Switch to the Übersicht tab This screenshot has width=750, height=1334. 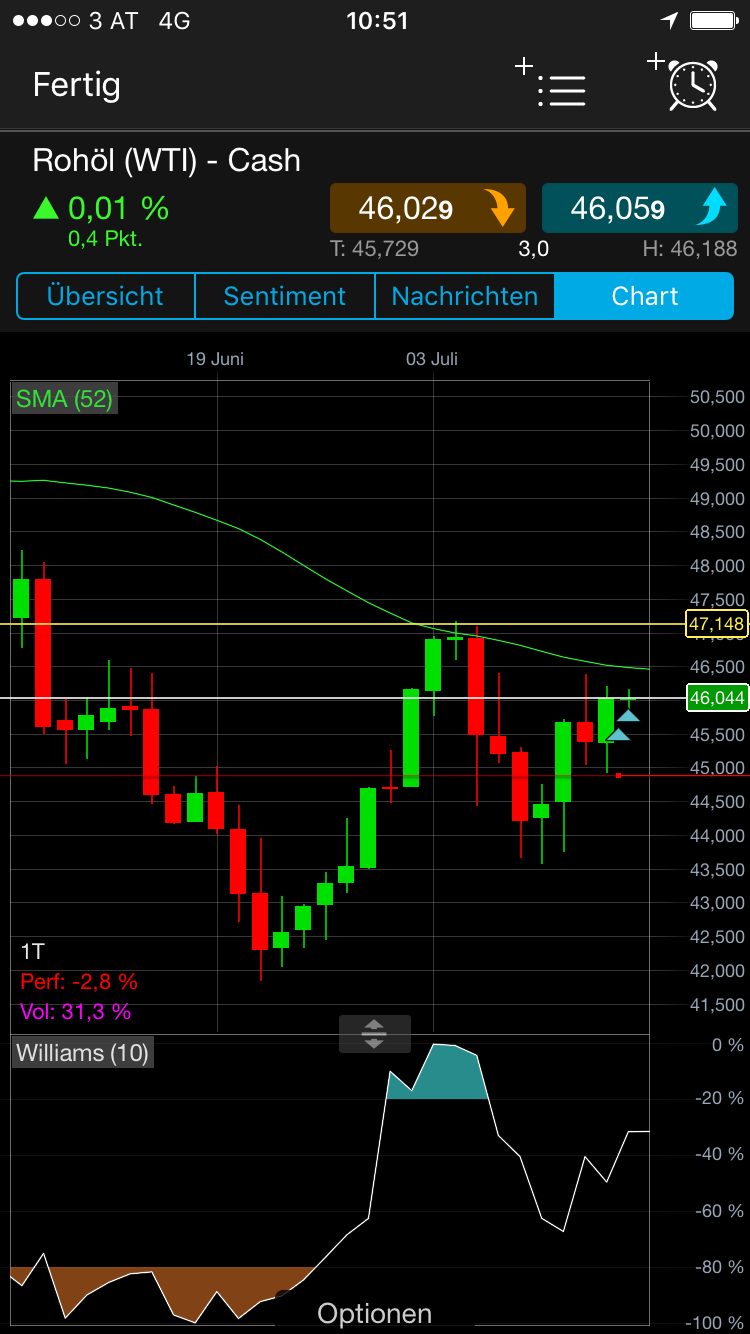105,296
